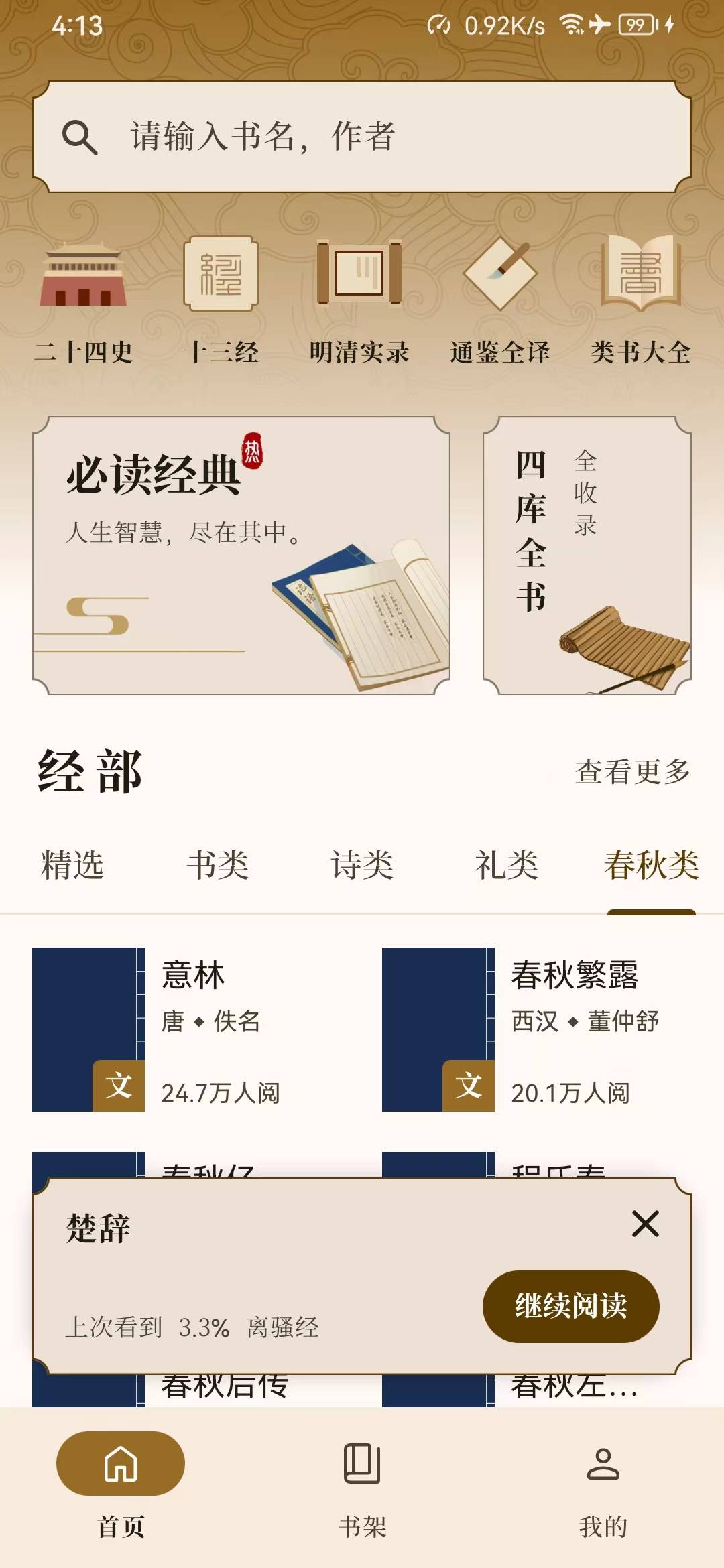Viewport: 724px width, 1568px height.
Task: Select the 诗类 tab
Action: pyautogui.click(x=362, y=865)
